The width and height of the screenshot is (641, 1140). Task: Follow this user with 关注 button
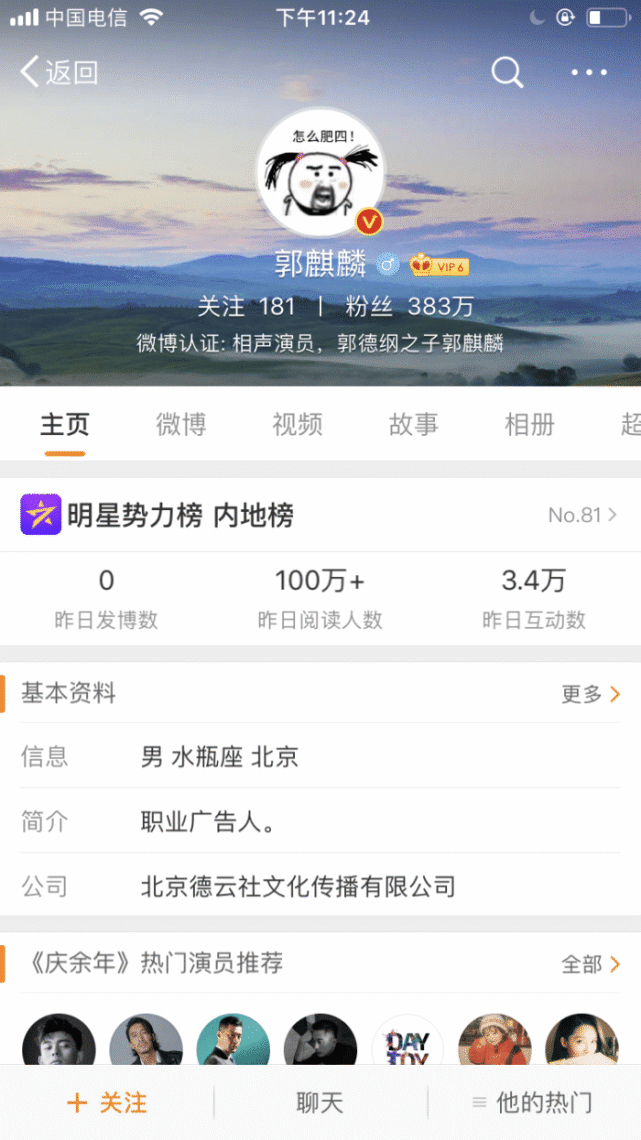point(107,1103)
